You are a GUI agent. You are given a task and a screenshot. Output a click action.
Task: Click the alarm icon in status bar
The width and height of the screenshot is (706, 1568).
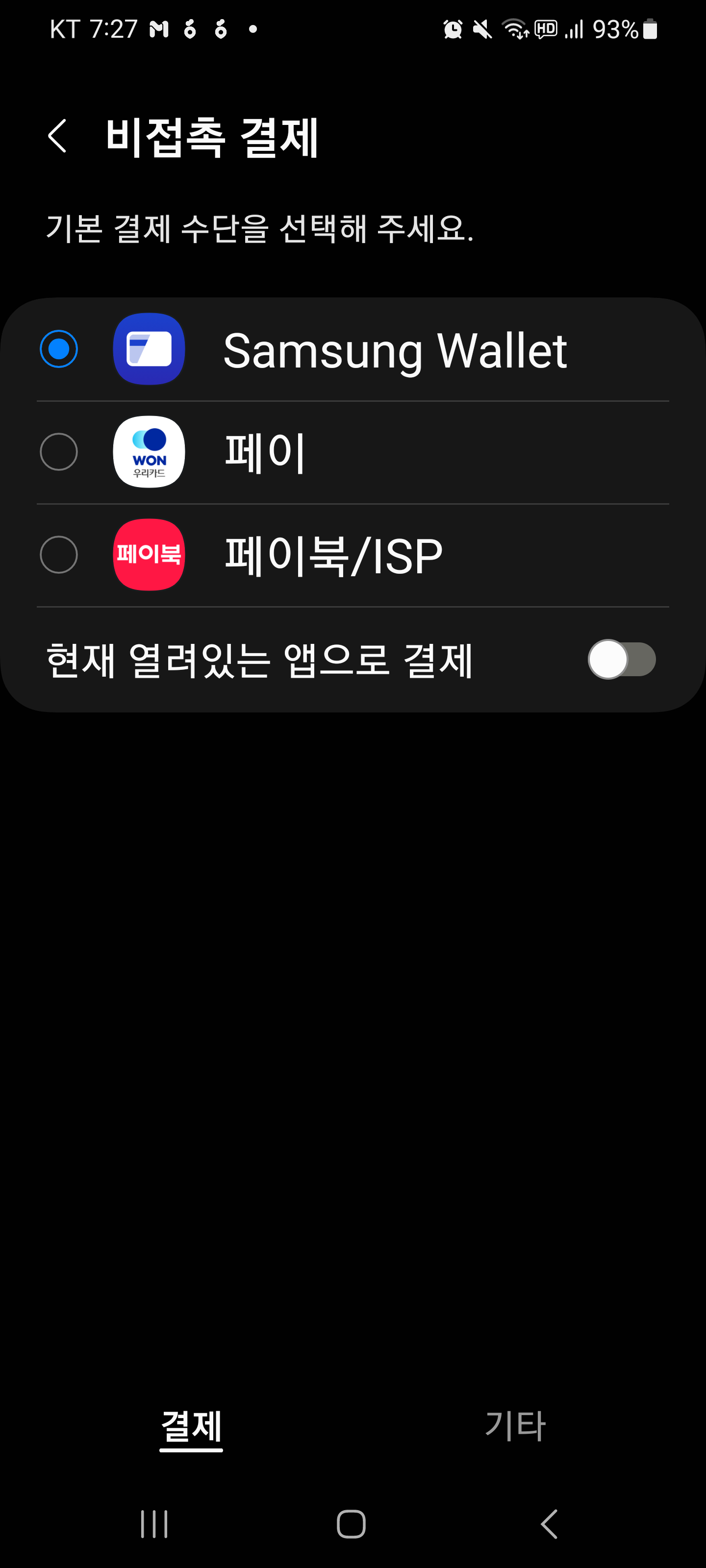[452, 29]
